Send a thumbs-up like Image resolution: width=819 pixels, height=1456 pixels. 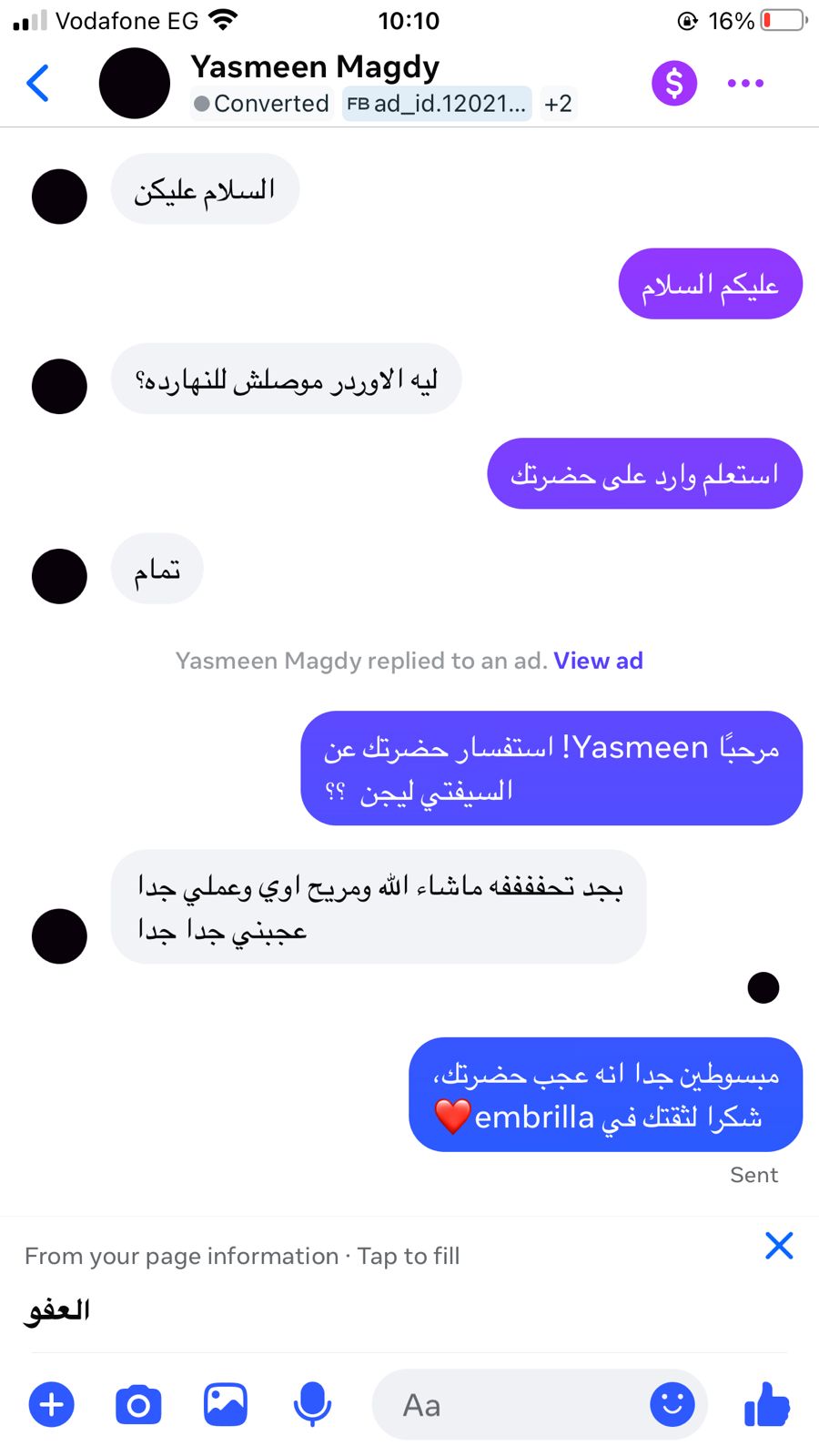click(x=766, y=1404)
